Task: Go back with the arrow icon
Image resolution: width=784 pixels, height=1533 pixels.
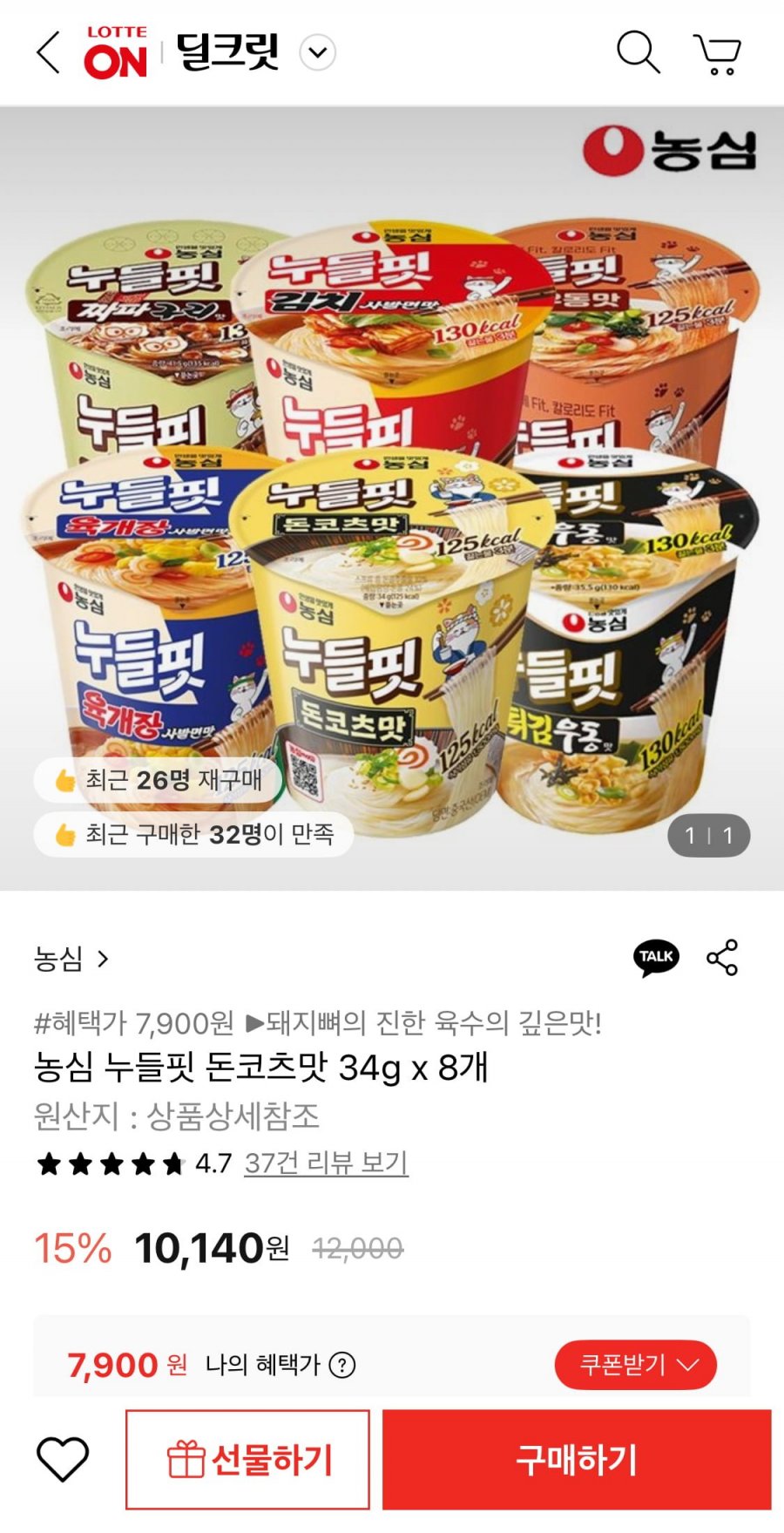Action: click(49, 53)
